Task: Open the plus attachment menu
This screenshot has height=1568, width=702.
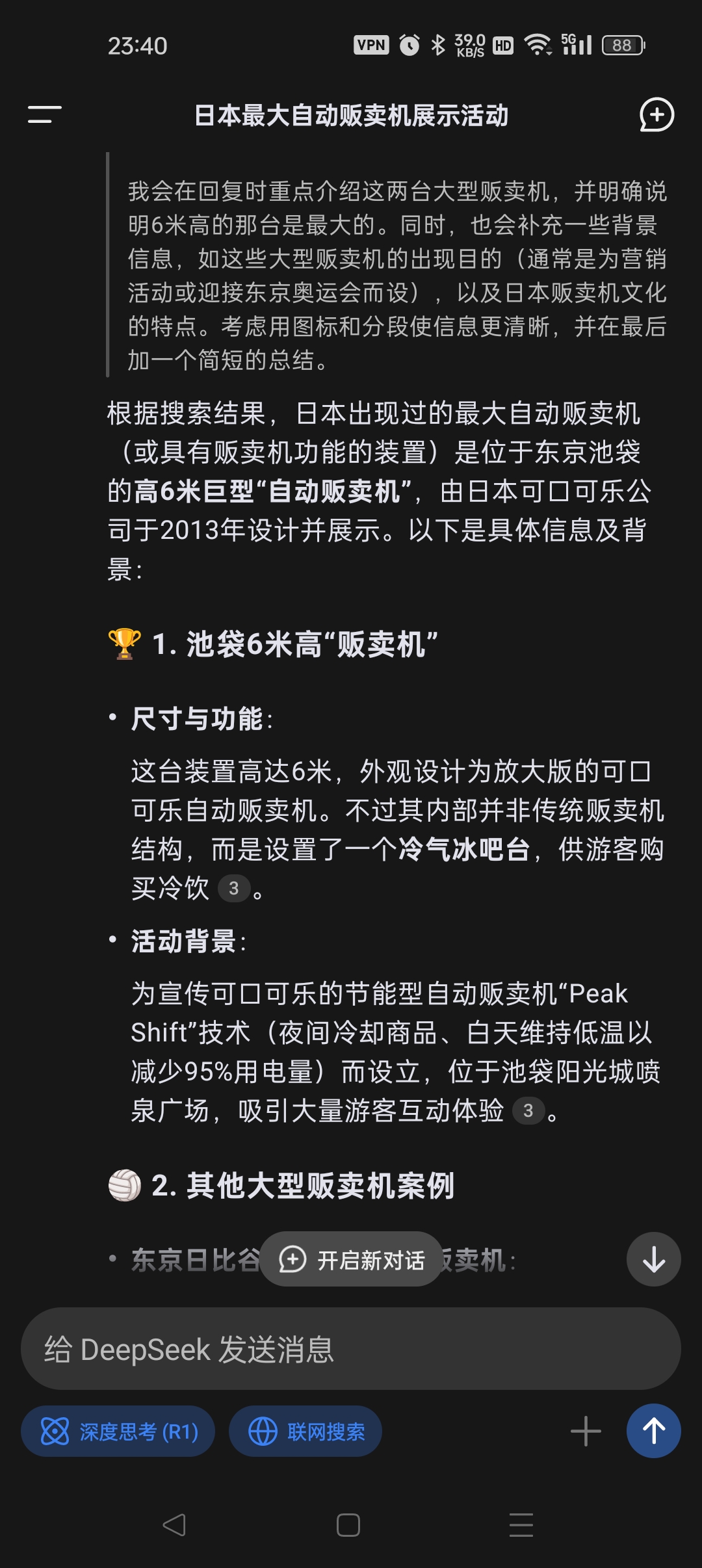Action: coord(586,1431)
